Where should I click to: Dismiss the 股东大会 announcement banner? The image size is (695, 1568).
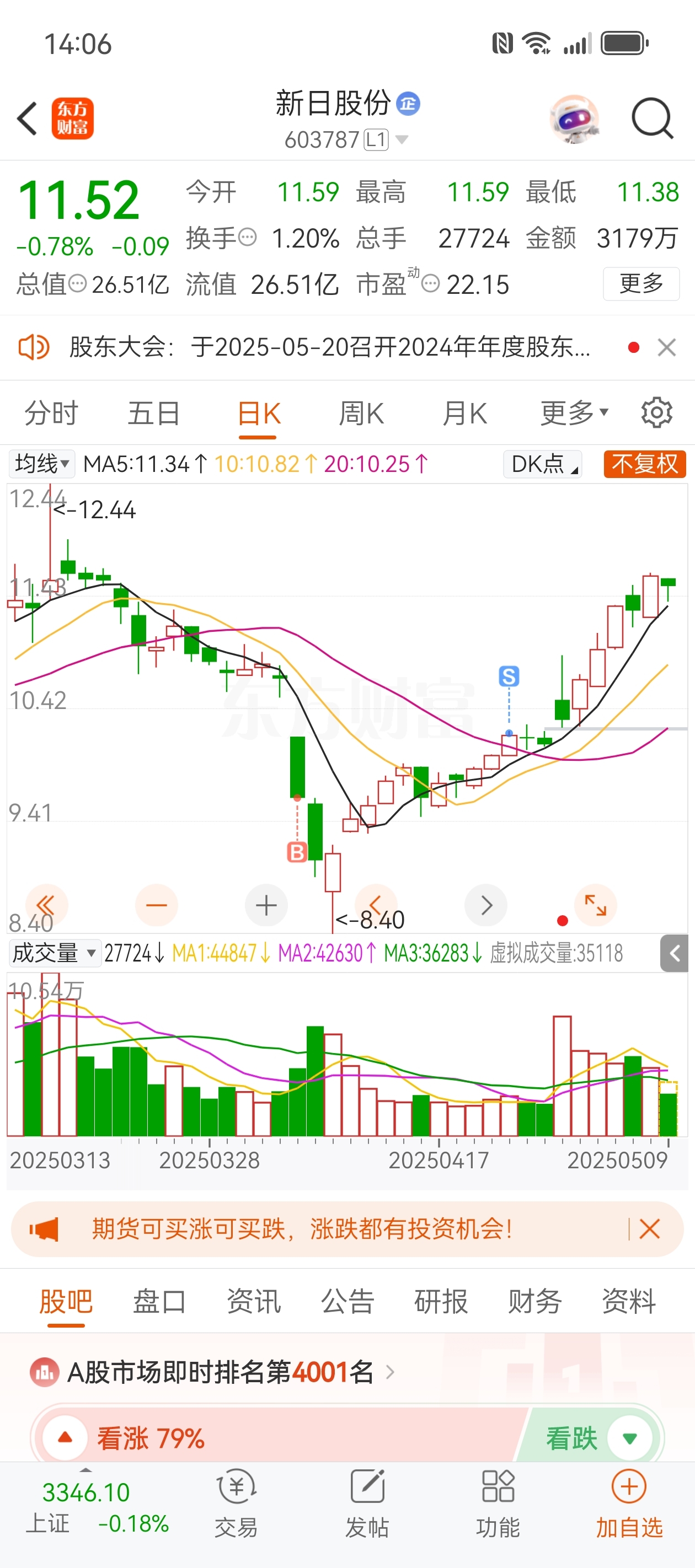coord(667,347)
